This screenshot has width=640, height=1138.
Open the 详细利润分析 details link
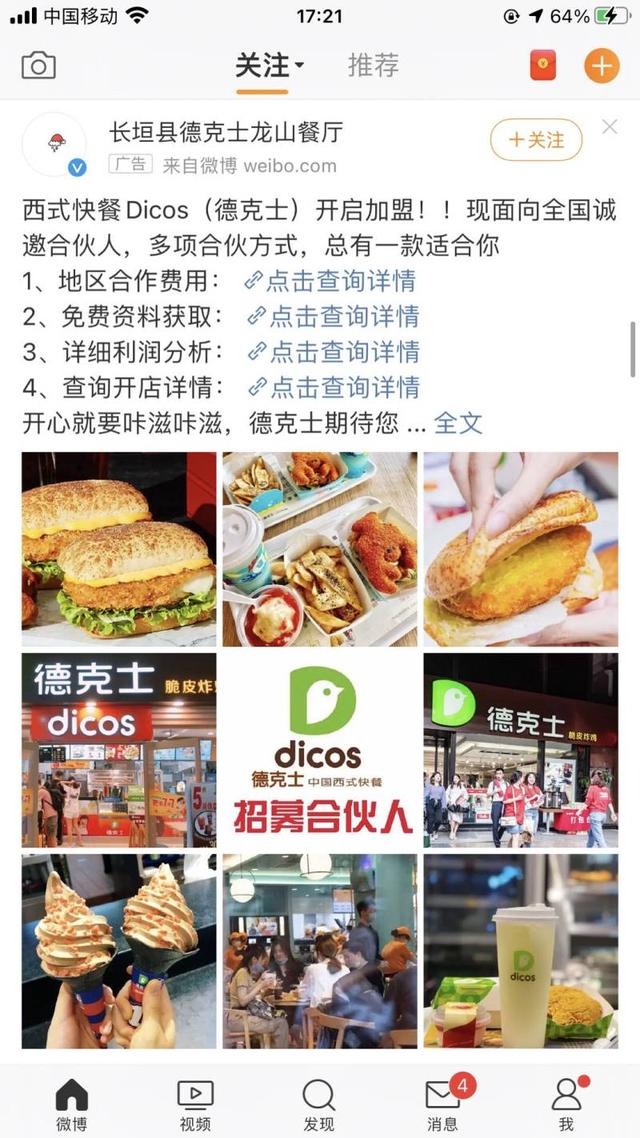pos(333,352)
